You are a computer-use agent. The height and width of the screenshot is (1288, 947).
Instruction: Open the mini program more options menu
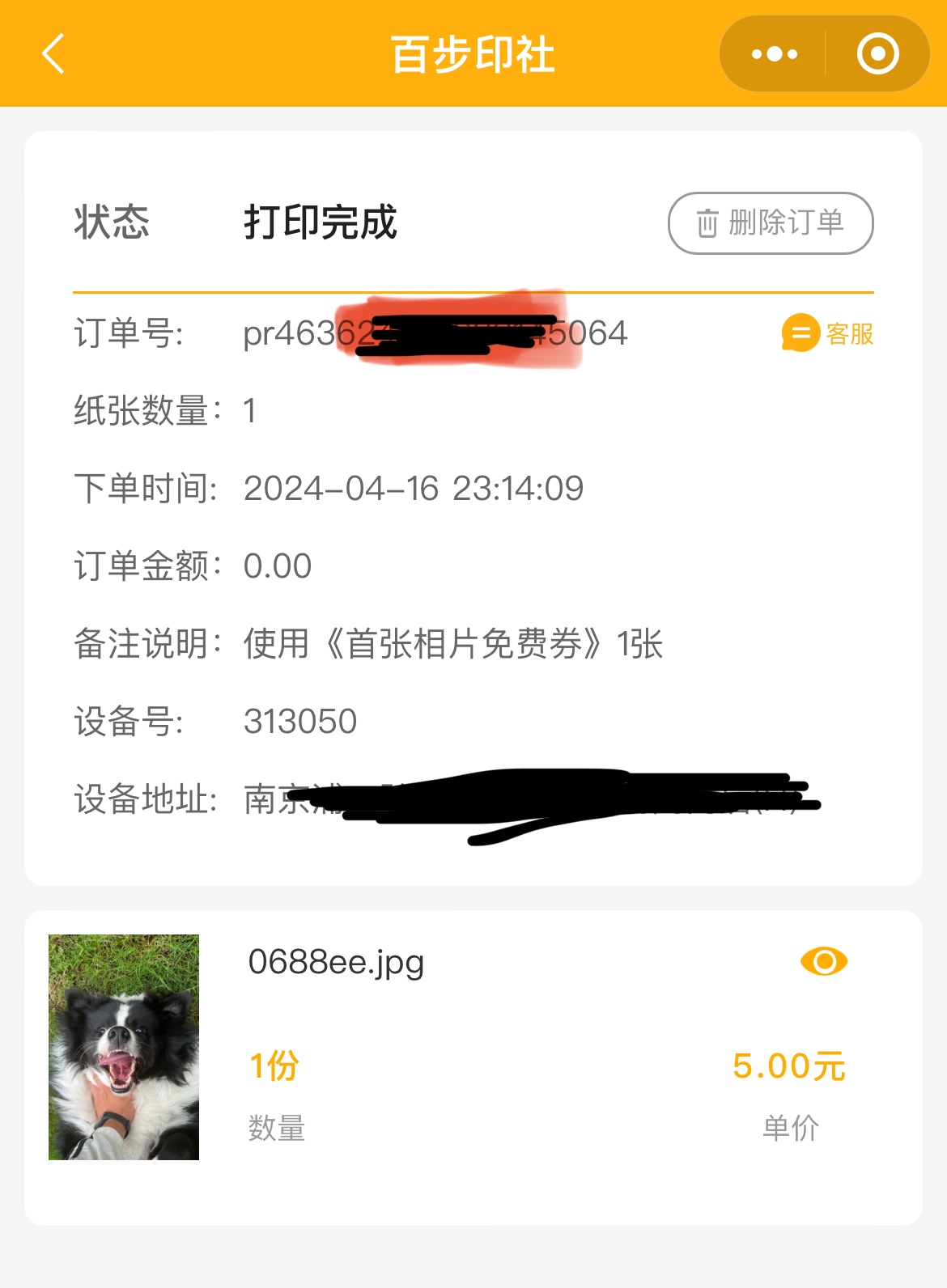774,54
